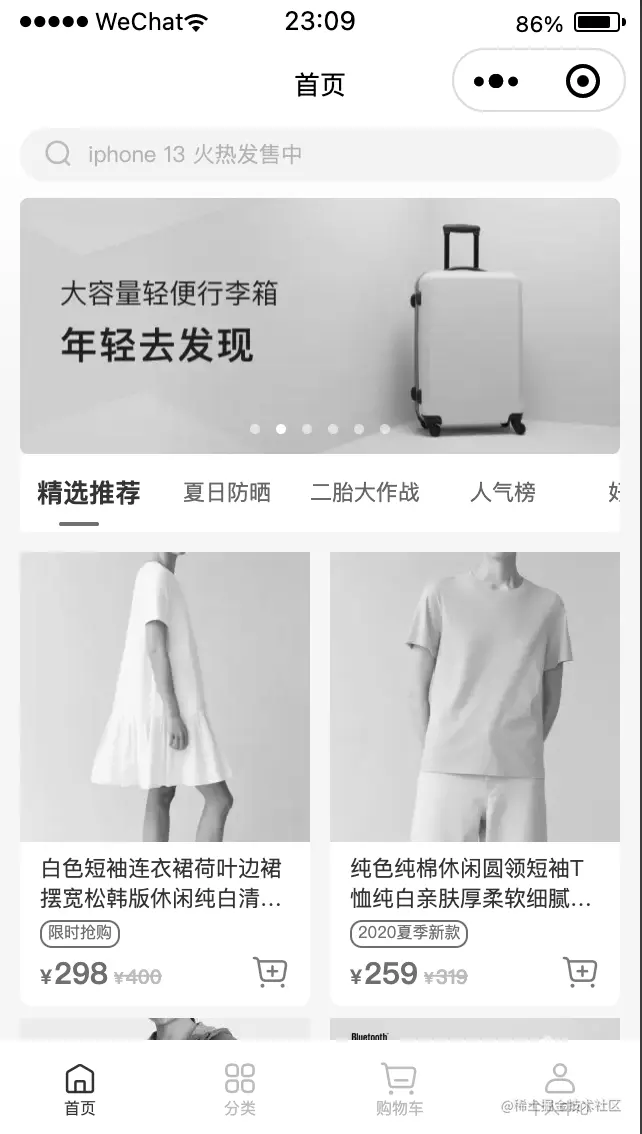
Task: Switch to the 二胎大作战 tab
Action: (x=365, y=493)
